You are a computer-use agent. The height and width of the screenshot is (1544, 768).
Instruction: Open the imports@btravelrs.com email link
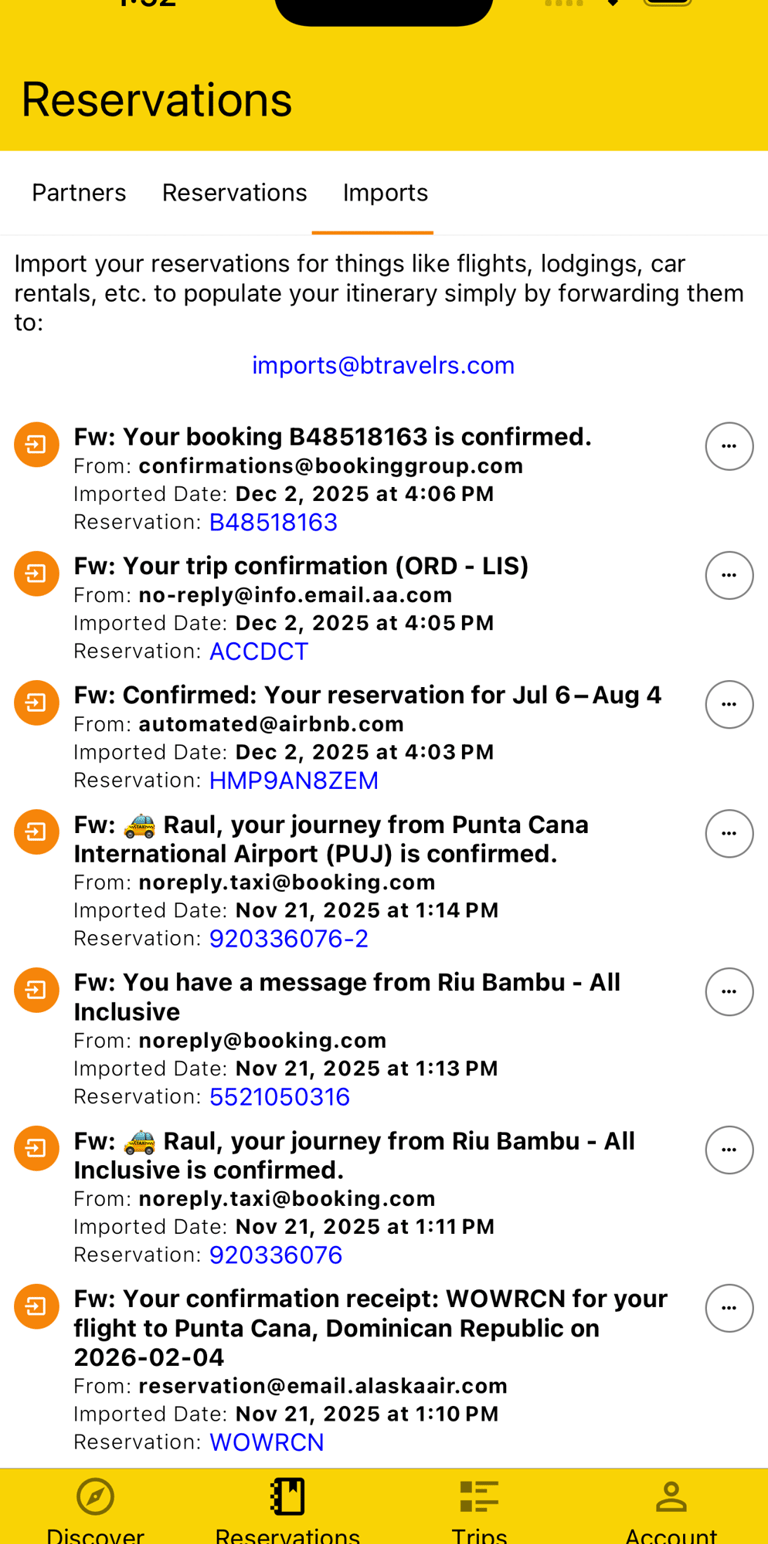pos(383,365)
